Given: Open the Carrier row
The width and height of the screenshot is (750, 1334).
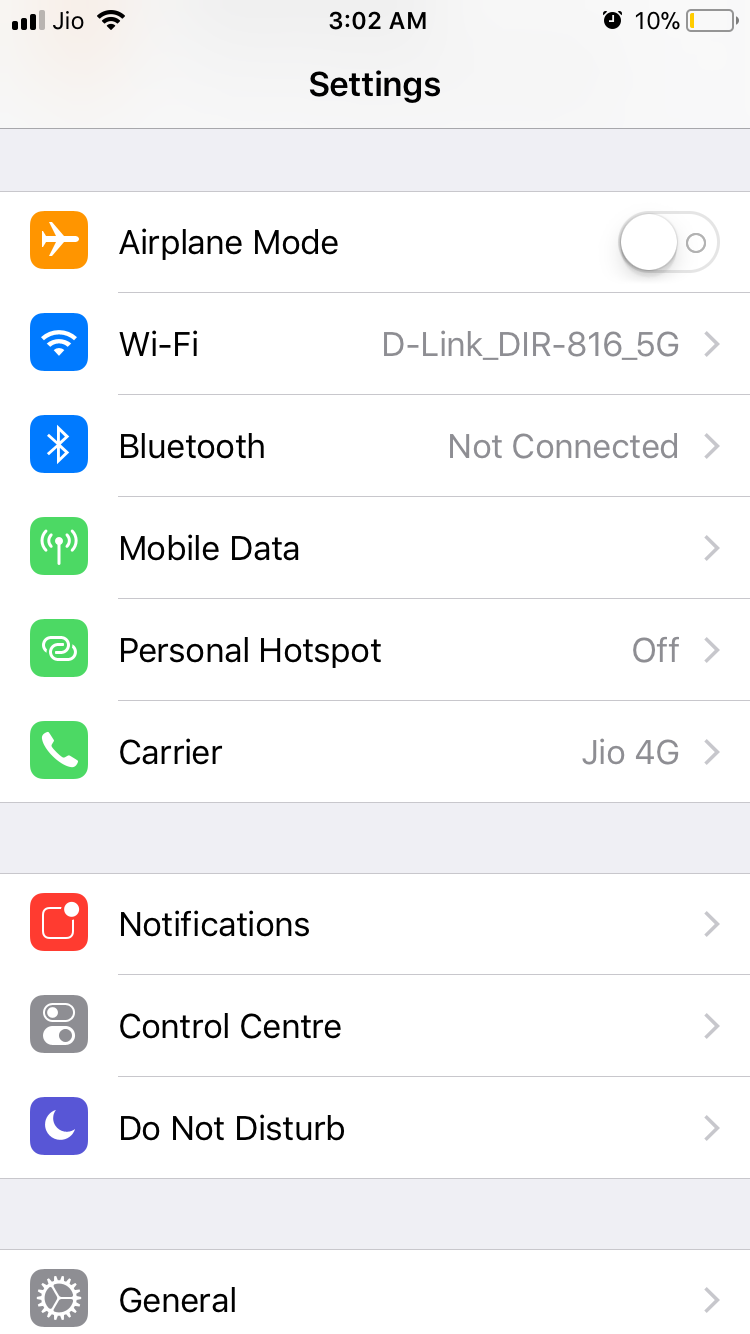Looking at the screenshot, I should pos(375,753).
